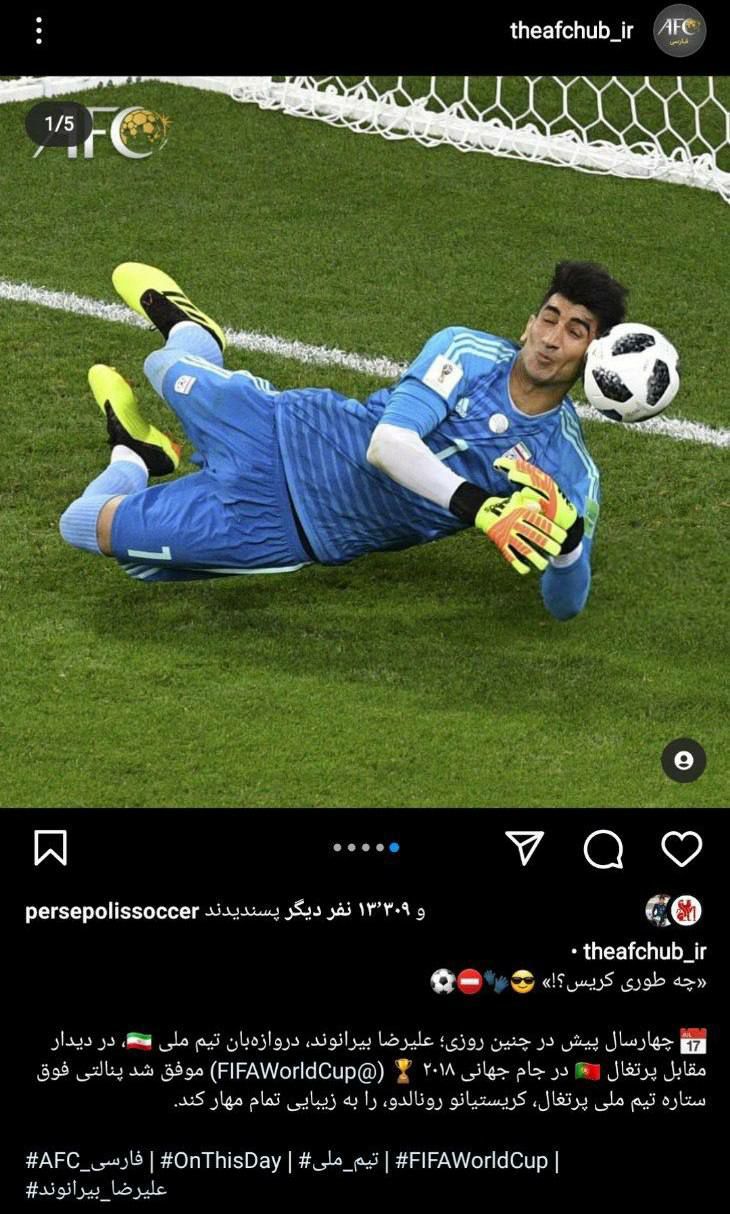
Task: Open the #علیرضا_بیرانوند hashtag
Action: pyautogui.click(x=96, y=1189)
